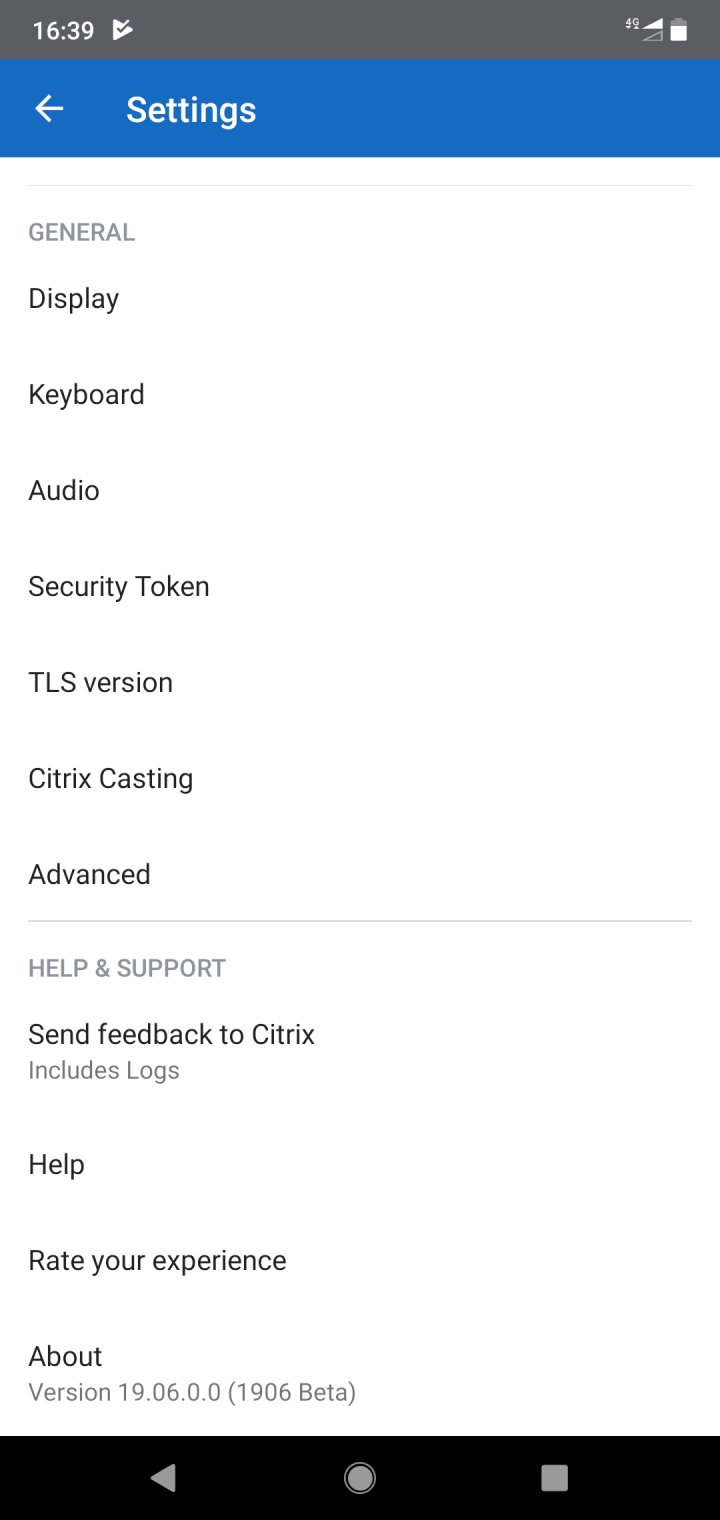720x1520 pixels.
Task: Select the Audio option
Action: (x=64, y=491)
